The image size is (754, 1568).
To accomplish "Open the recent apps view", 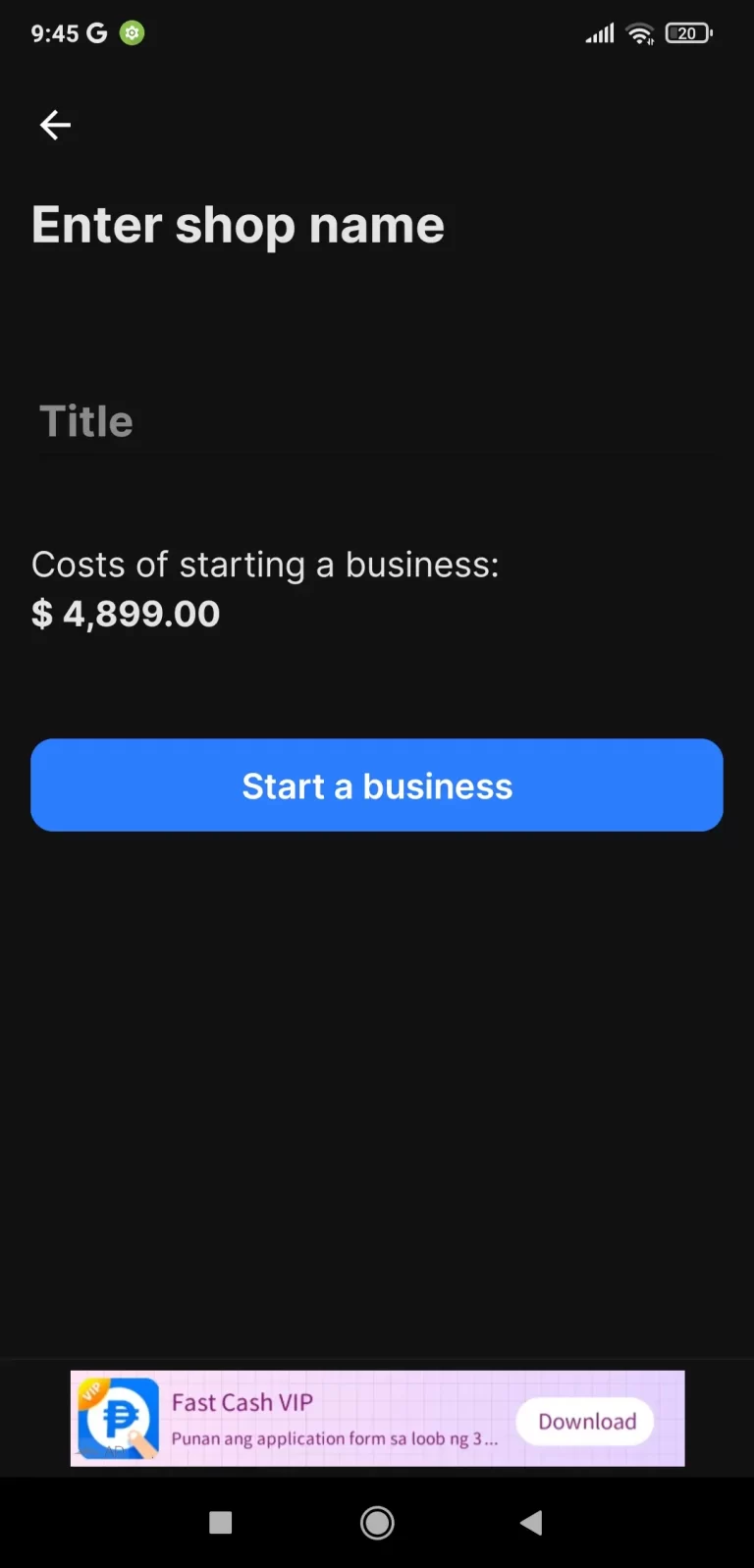I will coord(221,1523).
